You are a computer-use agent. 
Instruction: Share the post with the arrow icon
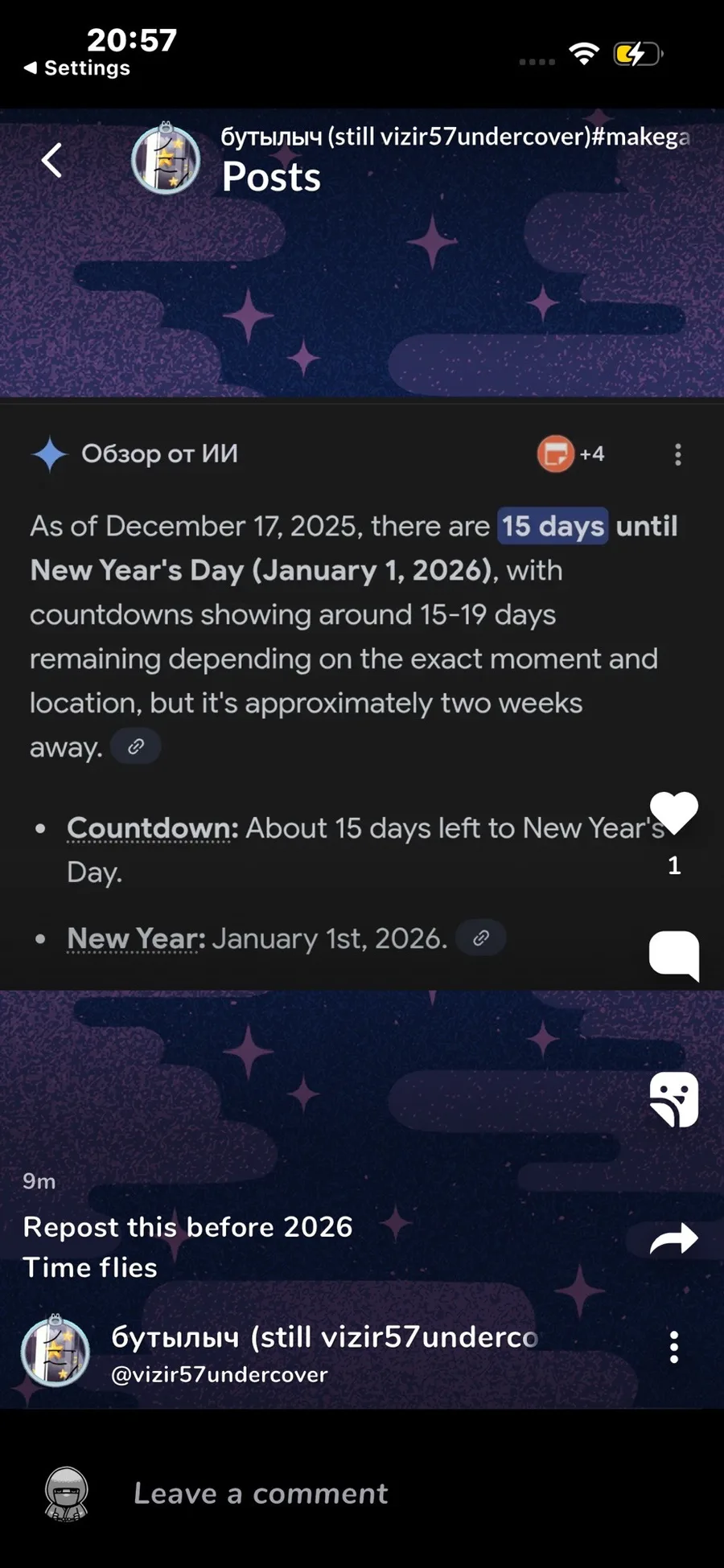673,1239
